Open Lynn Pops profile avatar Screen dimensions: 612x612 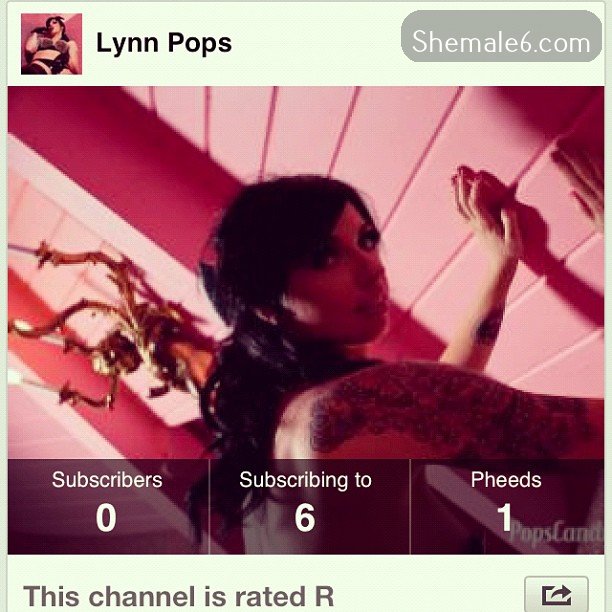tap(51, 44)
